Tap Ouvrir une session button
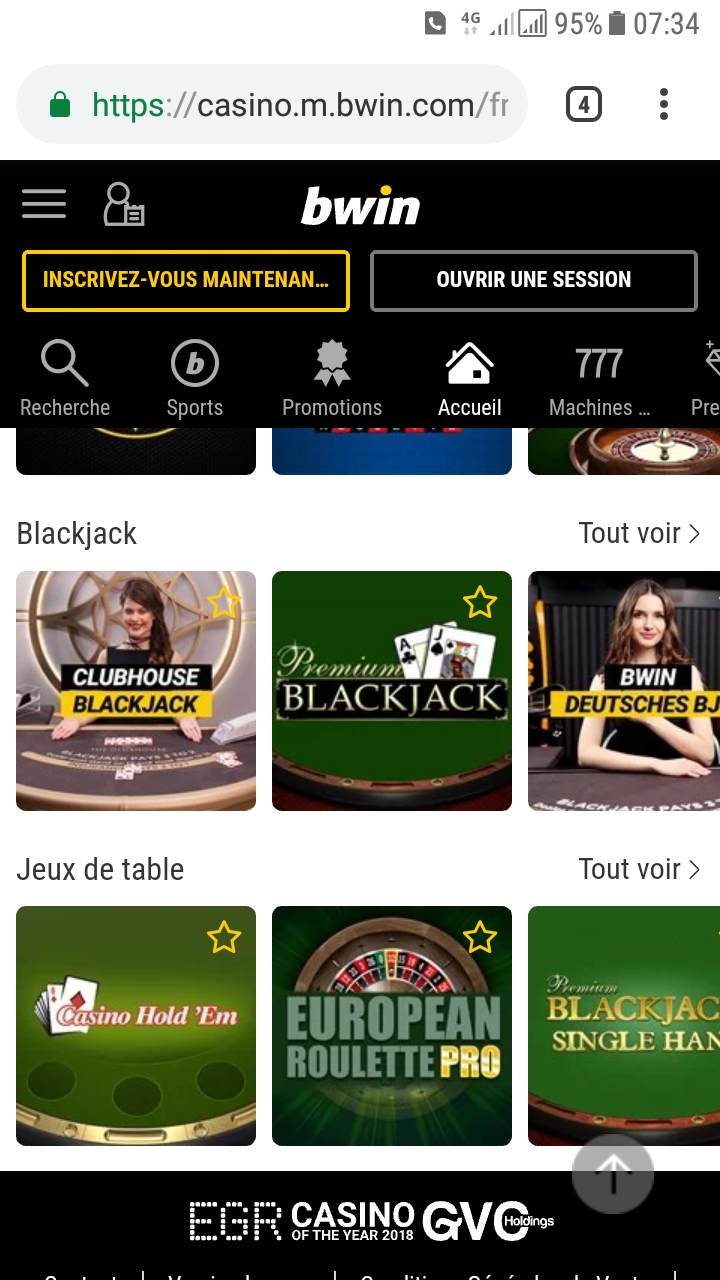This screenshot has width=720, height=1280. click(533, 280)
